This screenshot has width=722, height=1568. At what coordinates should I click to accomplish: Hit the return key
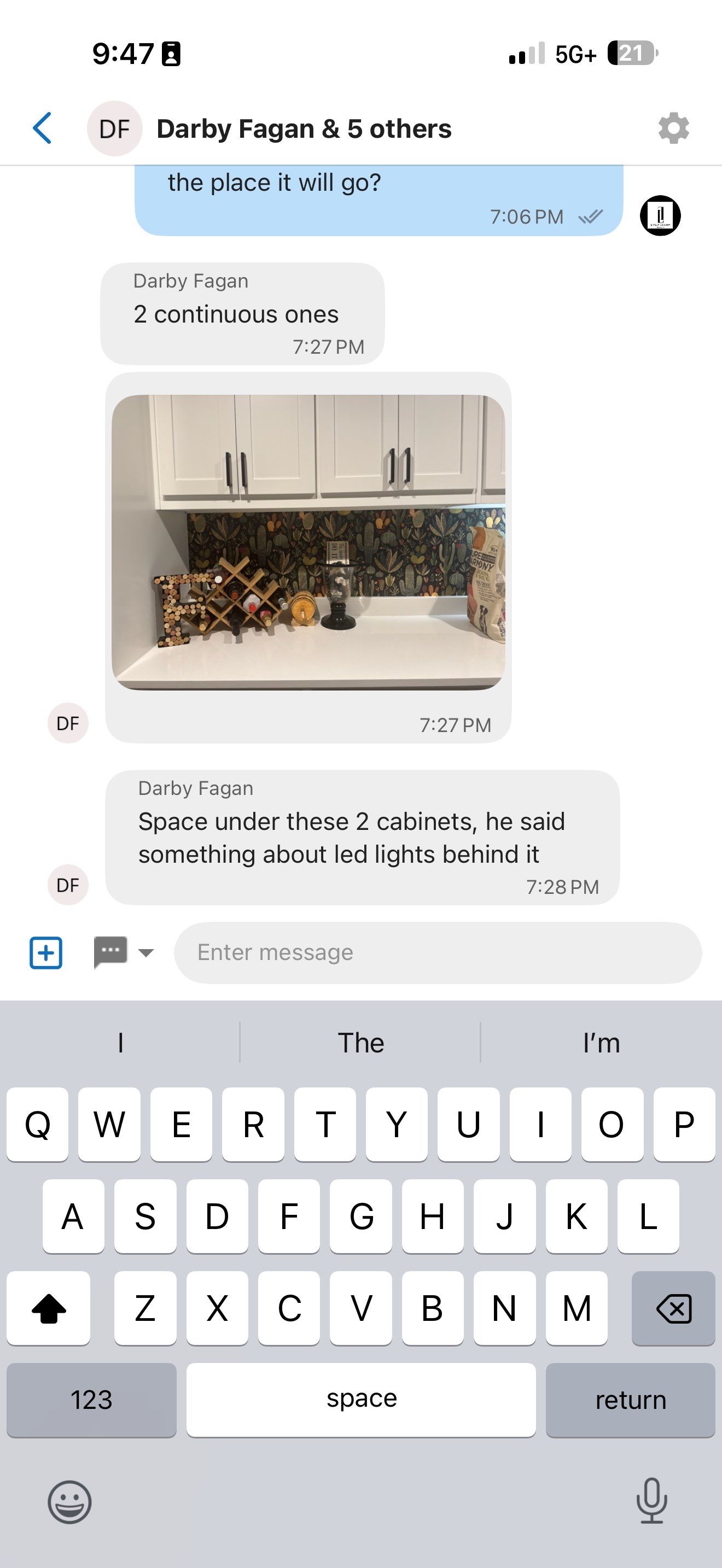tap(630, 1400)
